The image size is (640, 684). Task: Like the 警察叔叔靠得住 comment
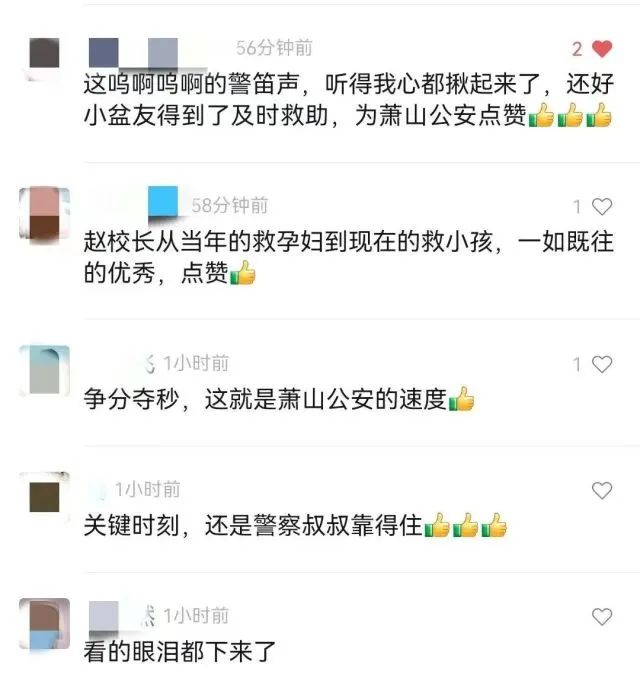[x=601, y=490]
